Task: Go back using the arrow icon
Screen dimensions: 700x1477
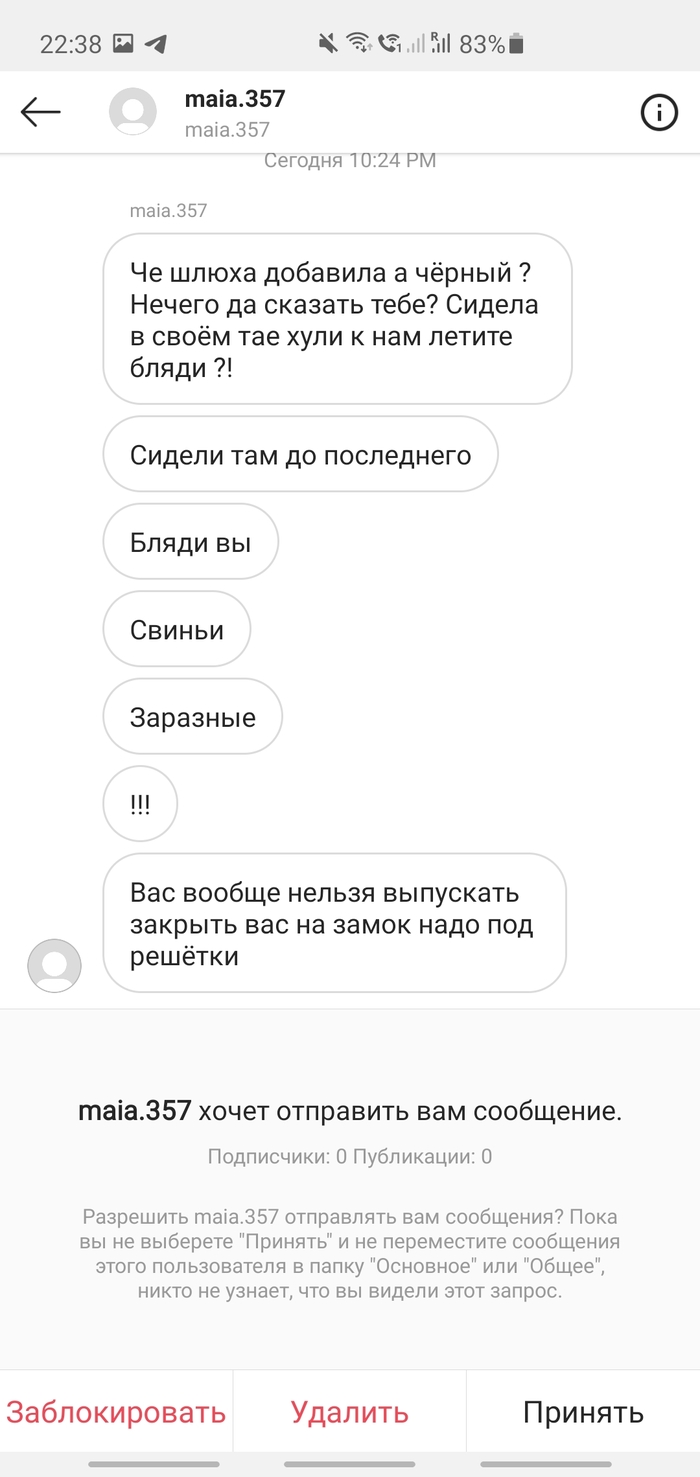Action: [x=41, y=113]
